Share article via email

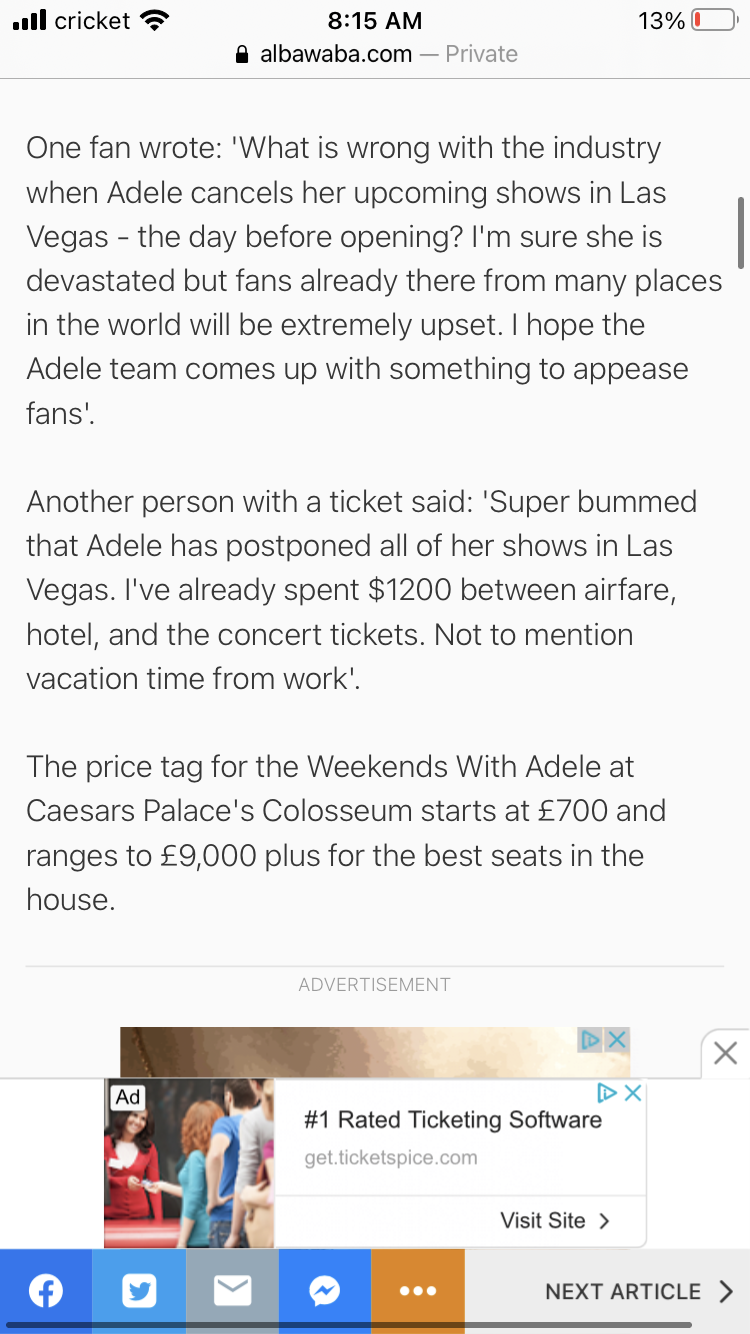click(x=232, y=1291)
